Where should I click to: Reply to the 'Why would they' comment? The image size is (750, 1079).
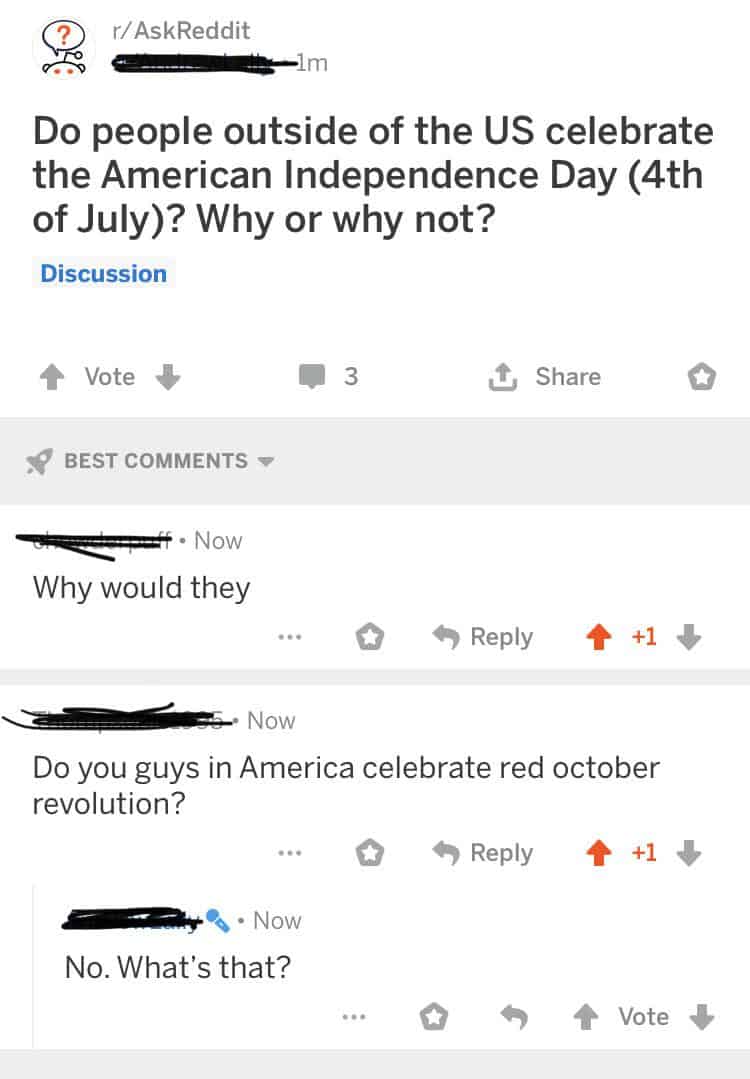pyautogui.click(x=483, y=637)
